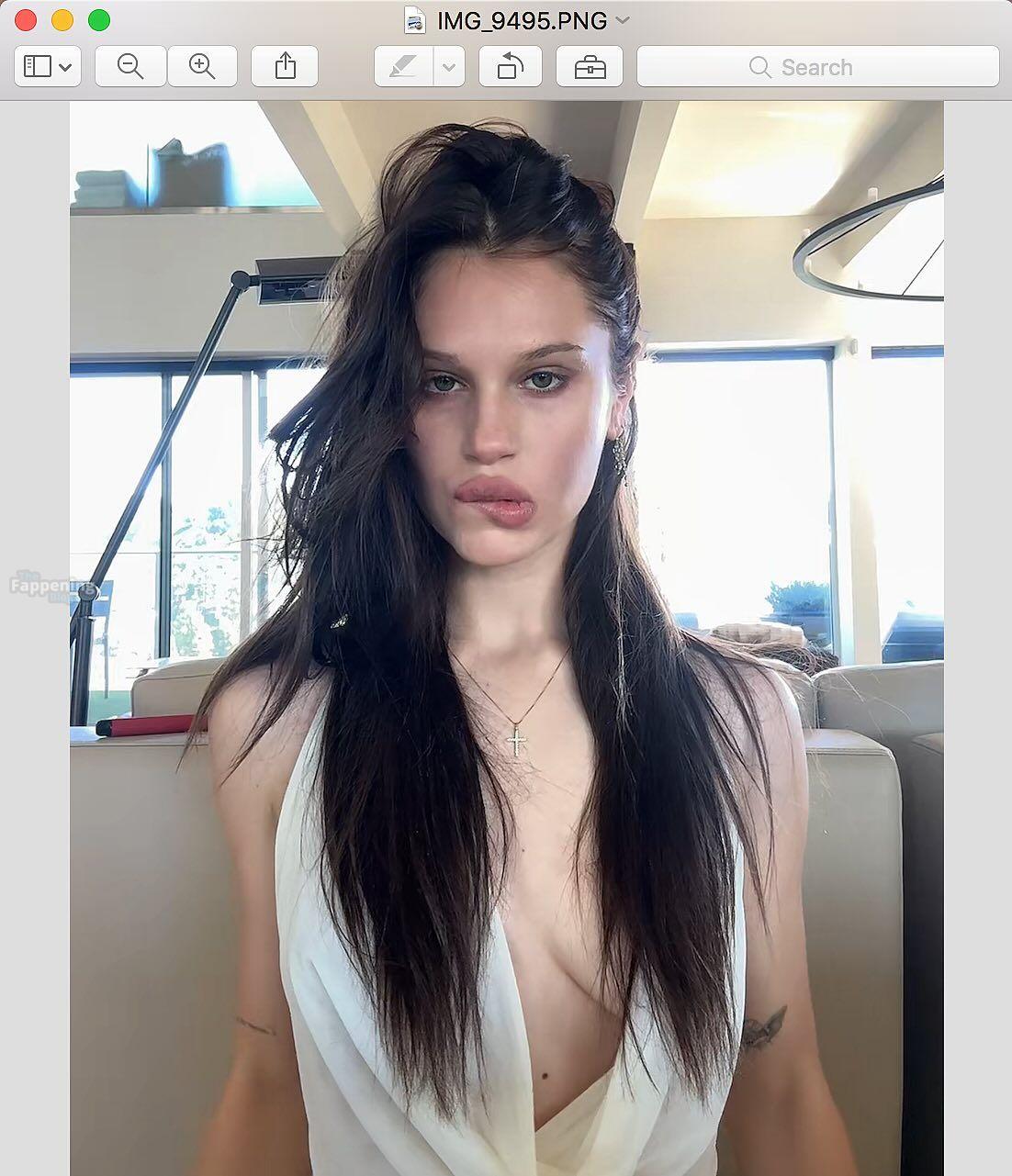
Task: Open the IMG_9495.PNG title dropdown
Action: (623, 20)
